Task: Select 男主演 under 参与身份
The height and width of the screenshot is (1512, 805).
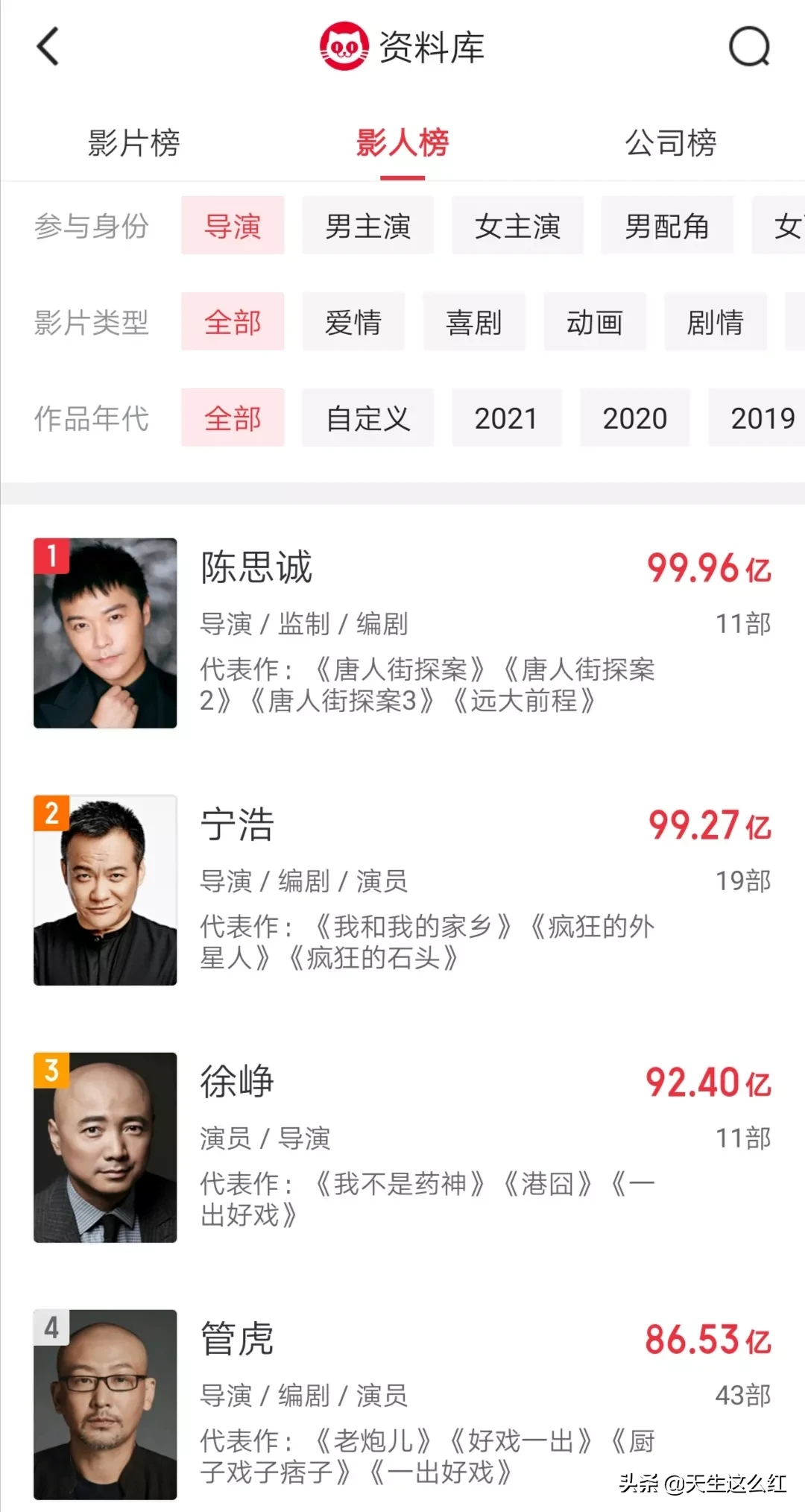Action: coord(367,226)
